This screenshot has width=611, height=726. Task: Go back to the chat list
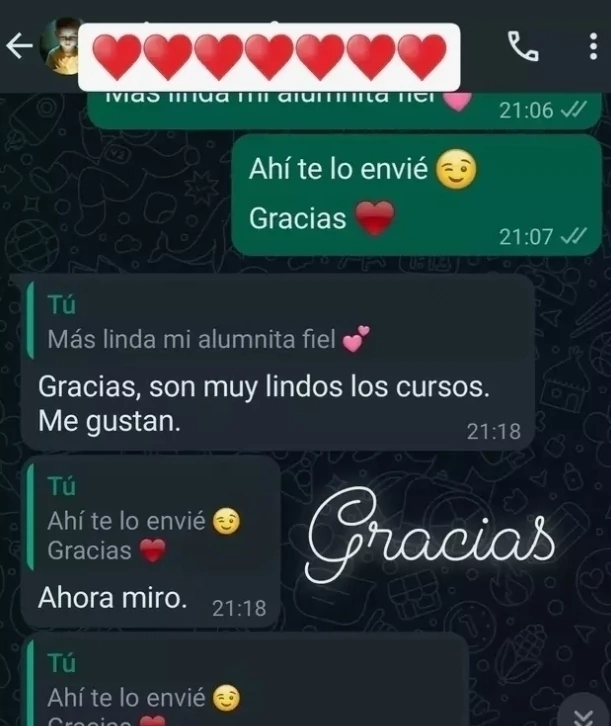click(x=18, y=46)
